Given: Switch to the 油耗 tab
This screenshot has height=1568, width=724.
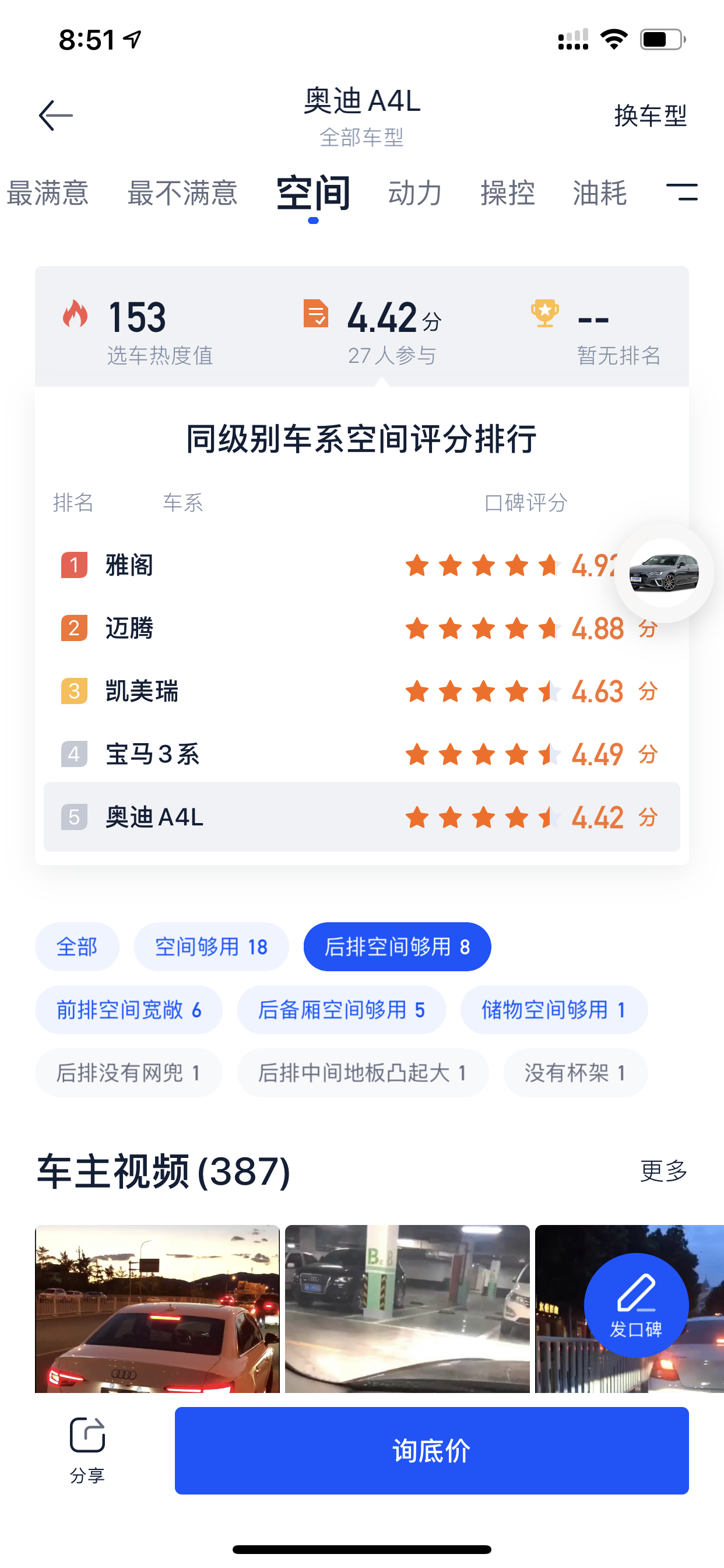Looking at the screenshot, I should tap(599, 193).
